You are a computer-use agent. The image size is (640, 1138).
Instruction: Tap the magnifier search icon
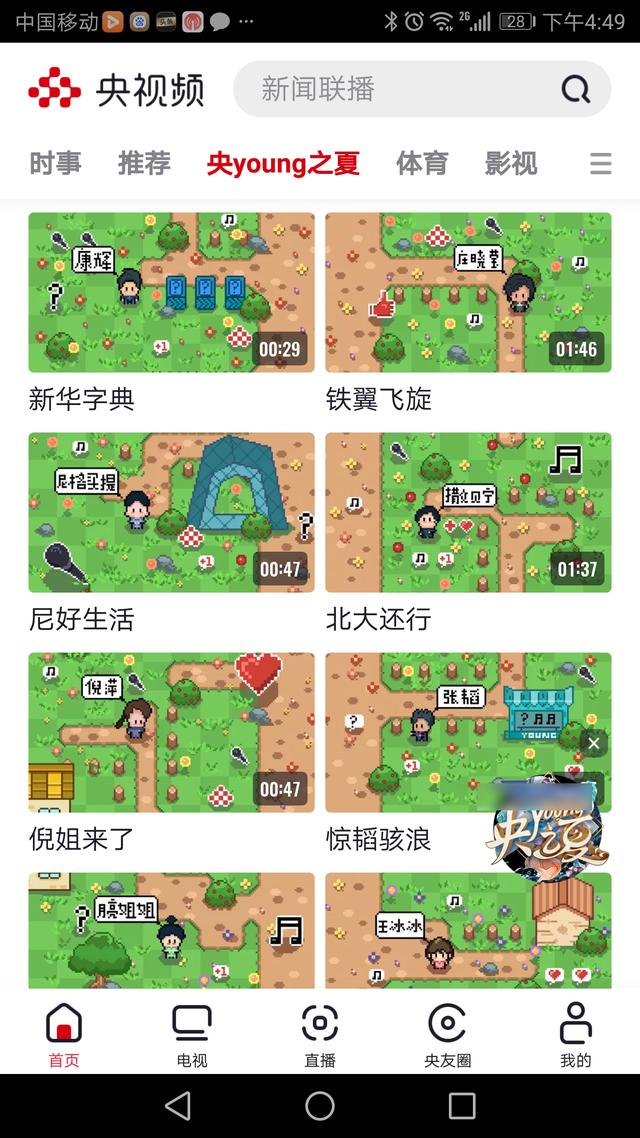coord(575,89)
